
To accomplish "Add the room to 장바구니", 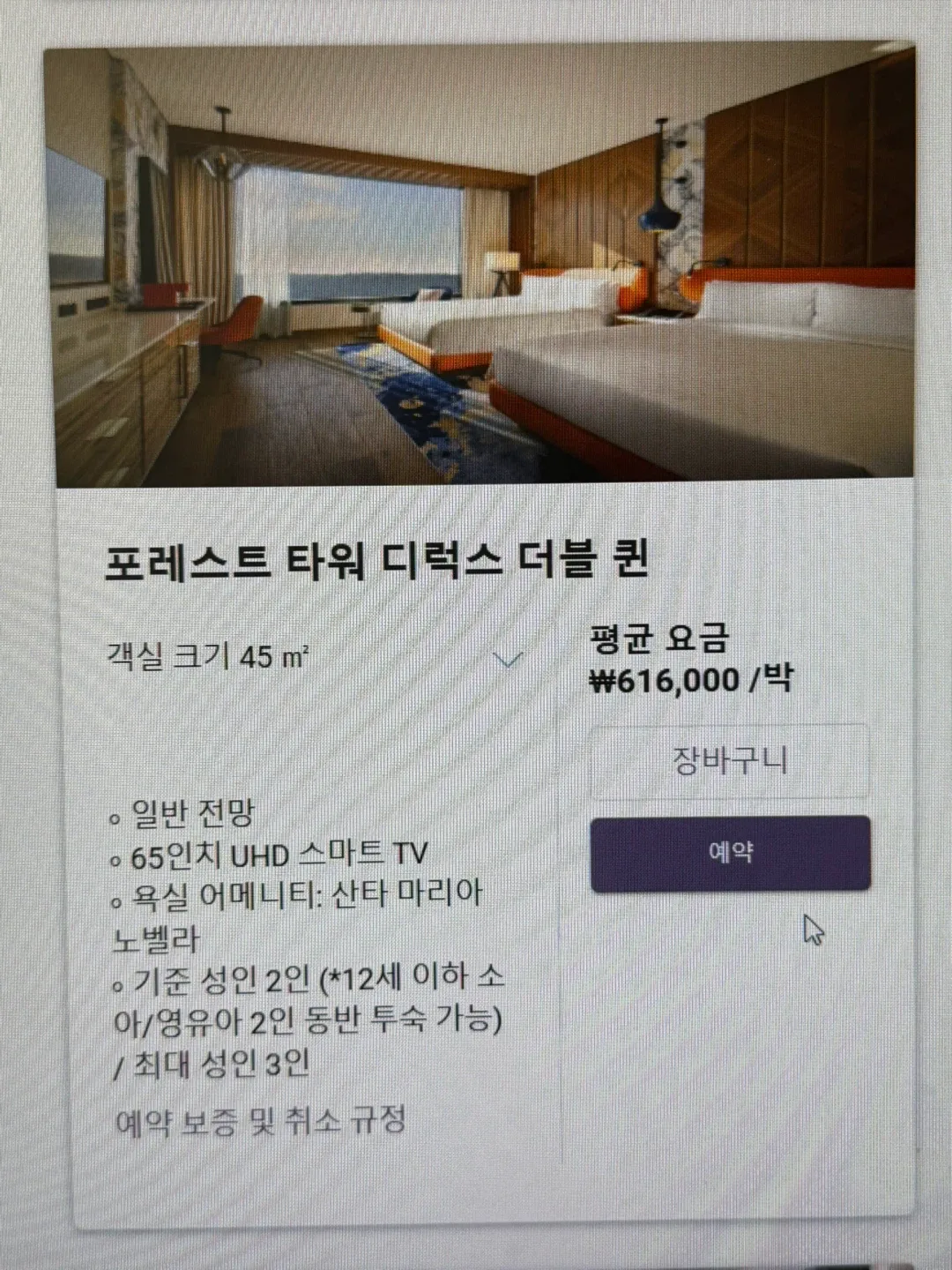I will pos(729,761).
